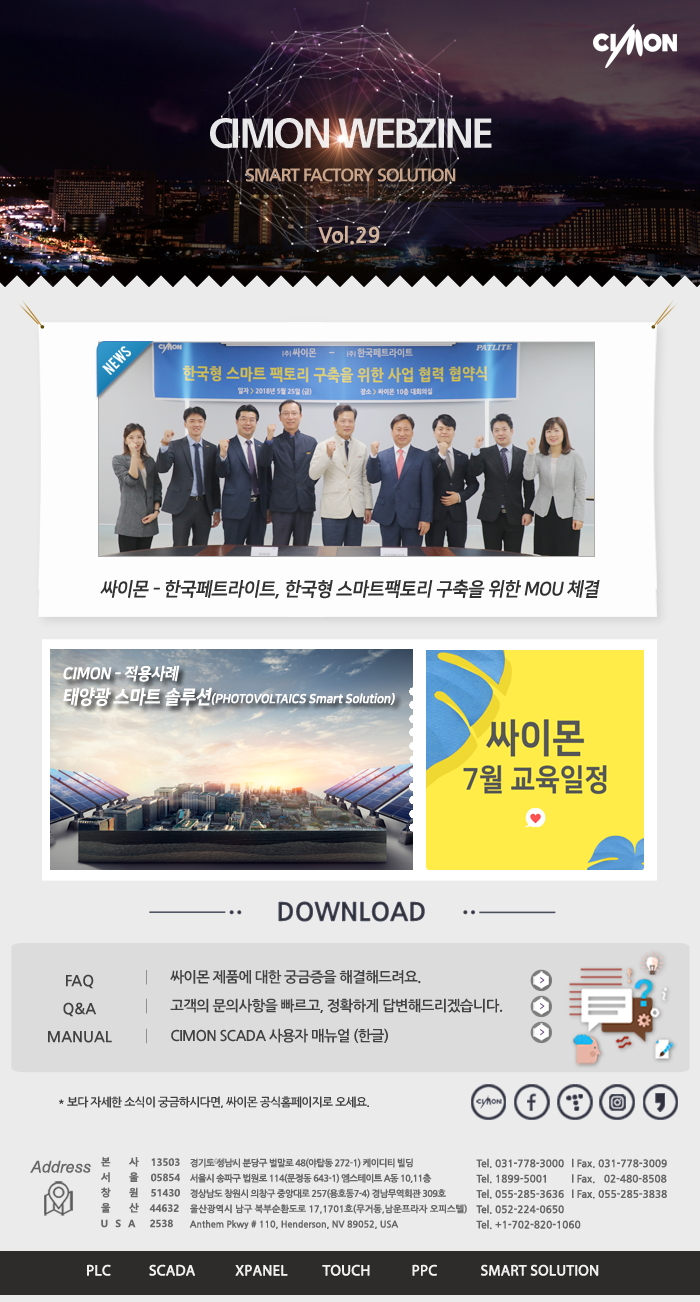The height and width of the screenshot is (1302, 700).
Task: Open the July training schedule tile
Action: point(534,759)
